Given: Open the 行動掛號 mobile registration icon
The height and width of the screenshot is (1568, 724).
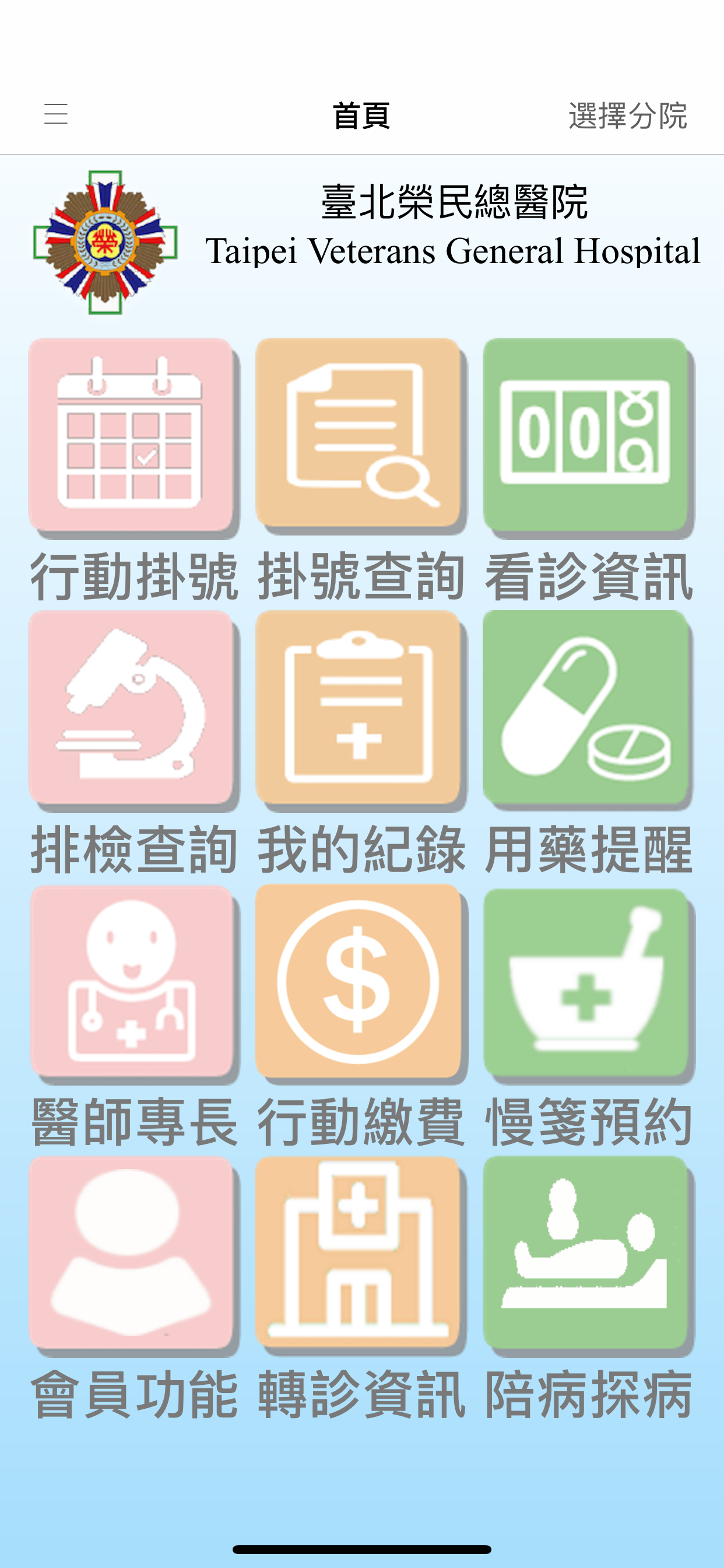Looking at the screenshot, I should click(x=135, y=435).
